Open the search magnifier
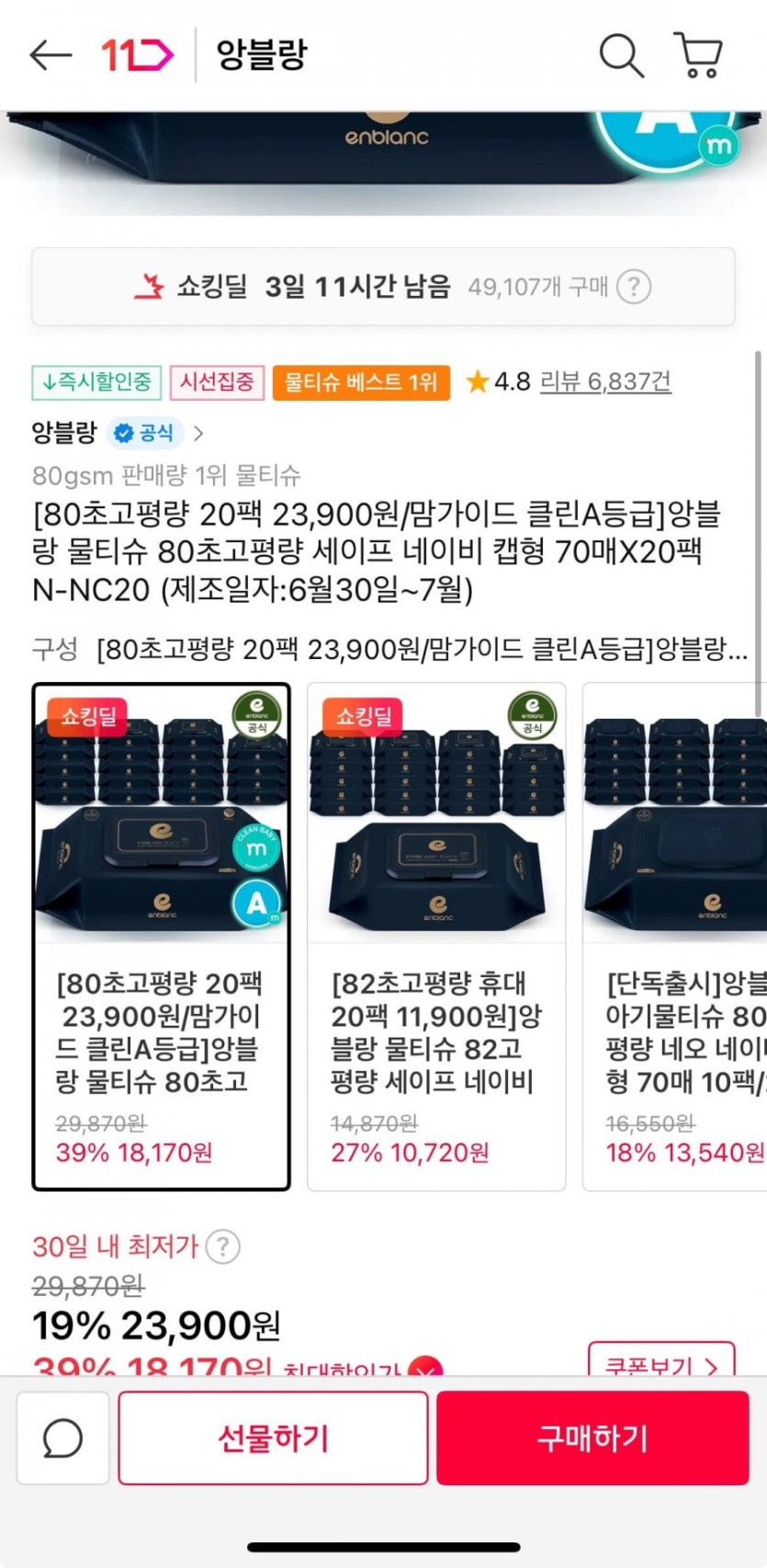 pos(621,55)
